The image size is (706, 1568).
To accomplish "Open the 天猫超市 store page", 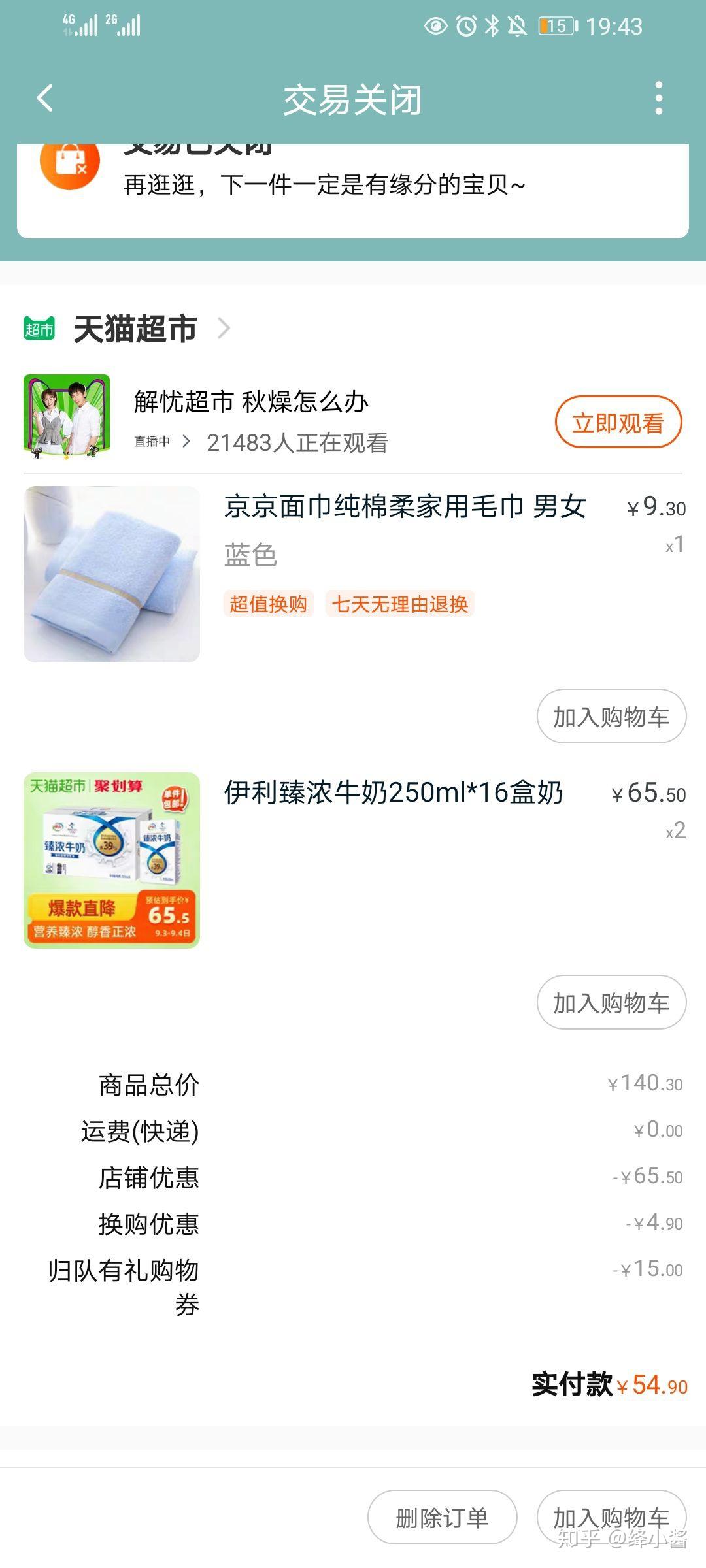I will click(135, 329).
